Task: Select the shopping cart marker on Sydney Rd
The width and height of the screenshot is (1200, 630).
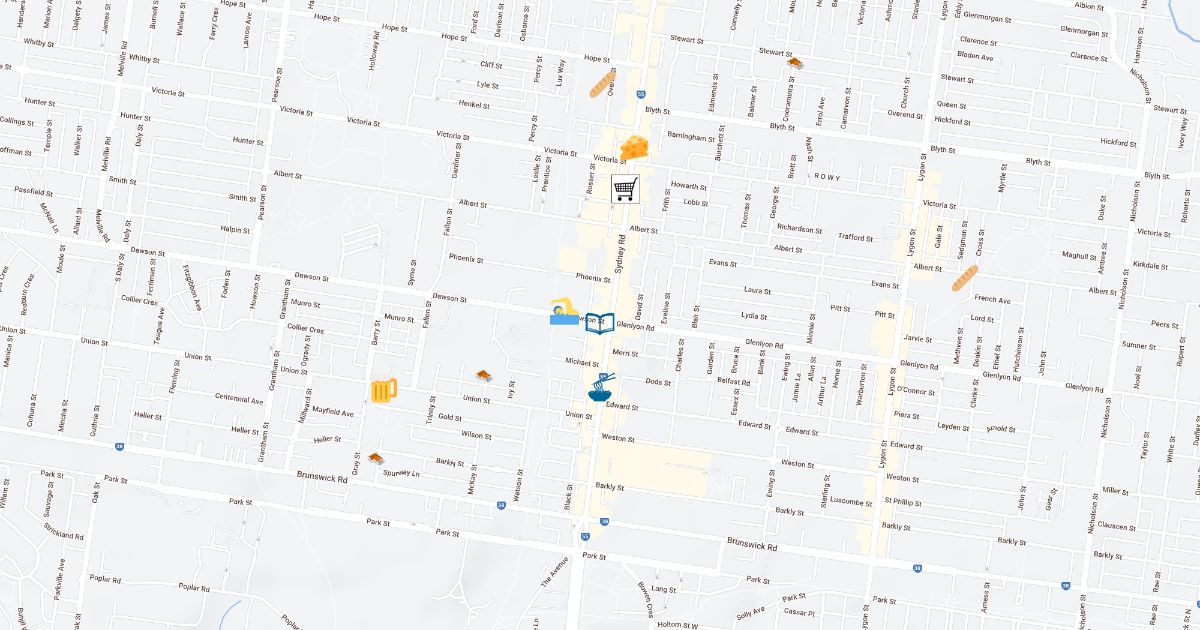Action: (x=625, y=187)
